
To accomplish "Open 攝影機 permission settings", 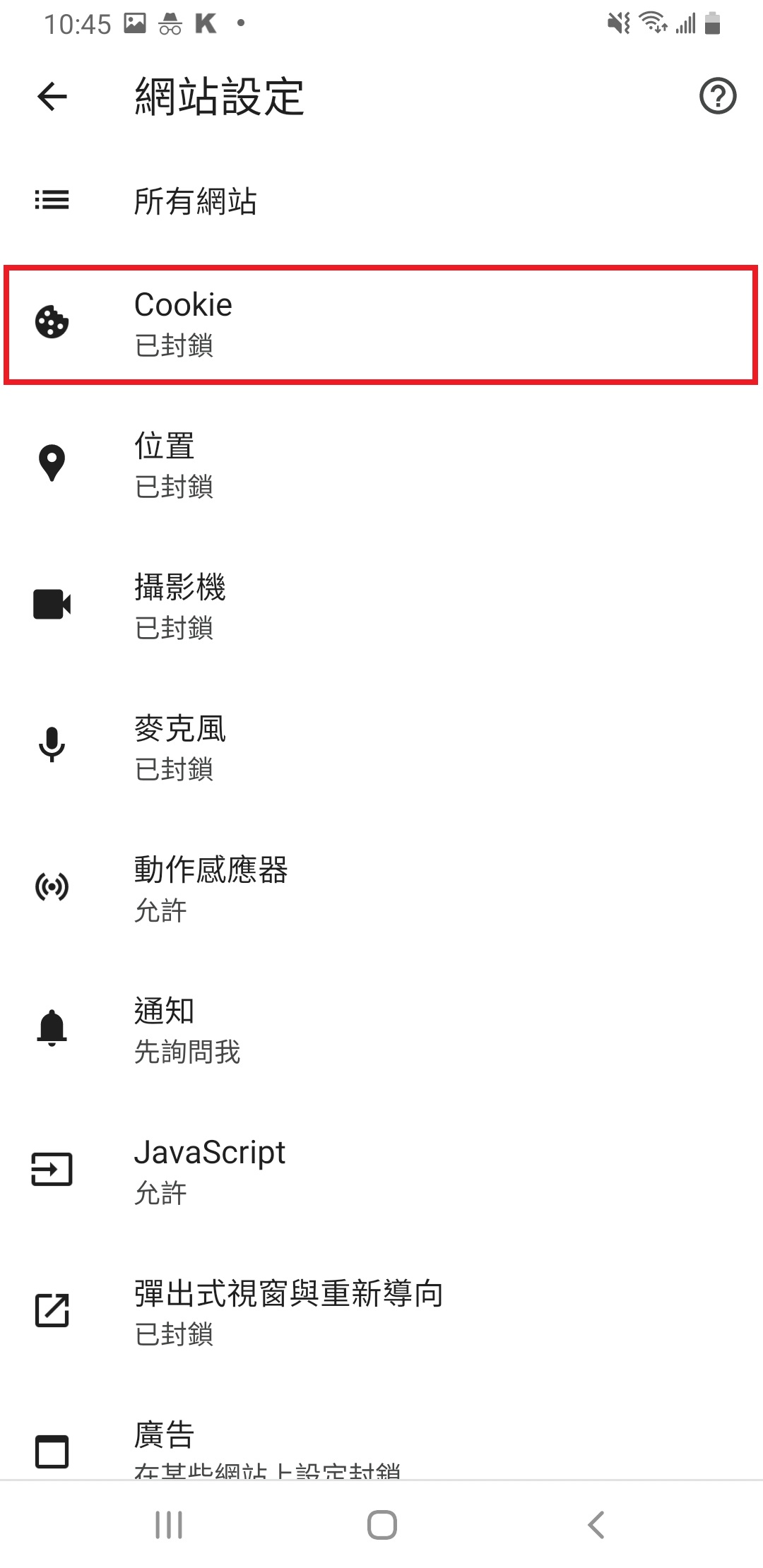I will click(381, 606).
